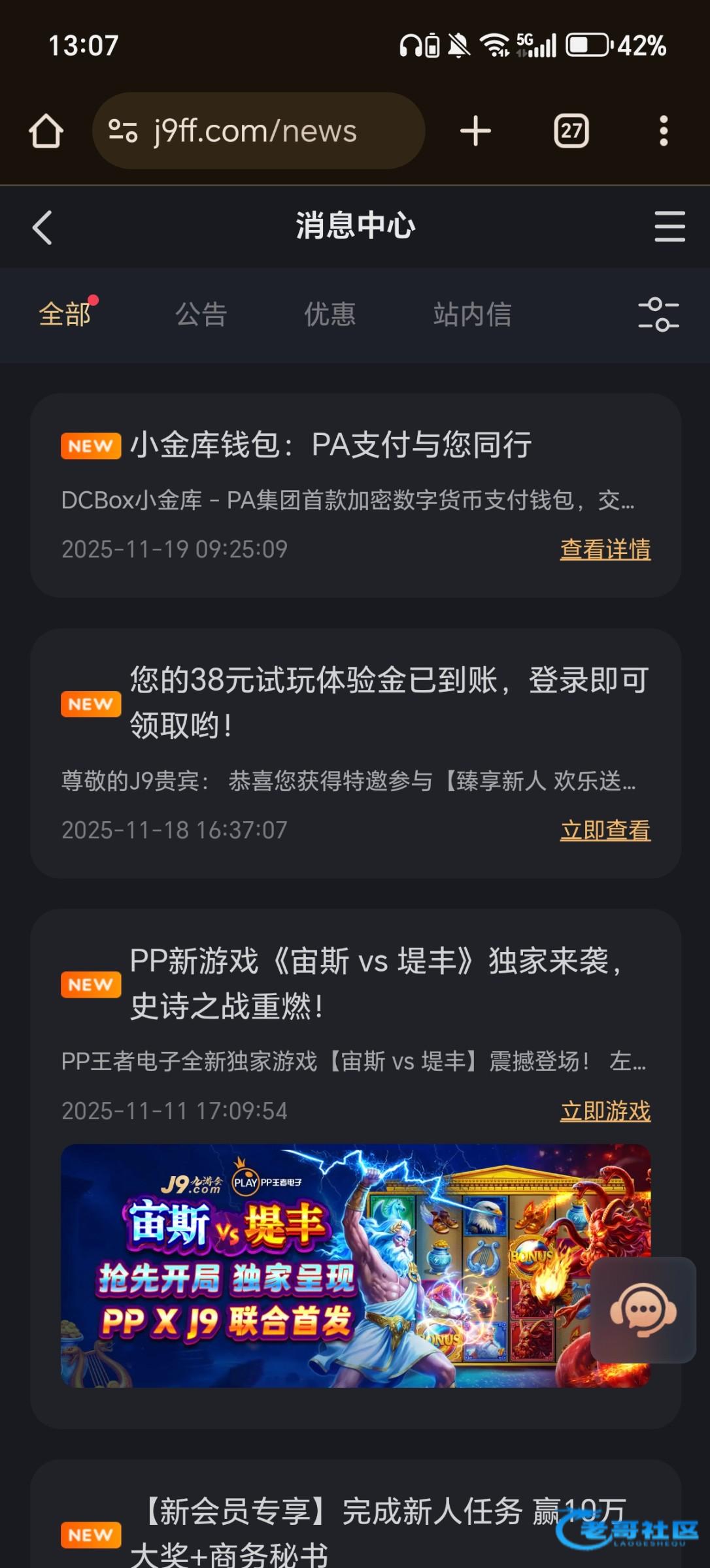Image resolution: width=710 pixels, height=1568 pixels.
Task: Tap the browser home button
Action: [46, 131]
